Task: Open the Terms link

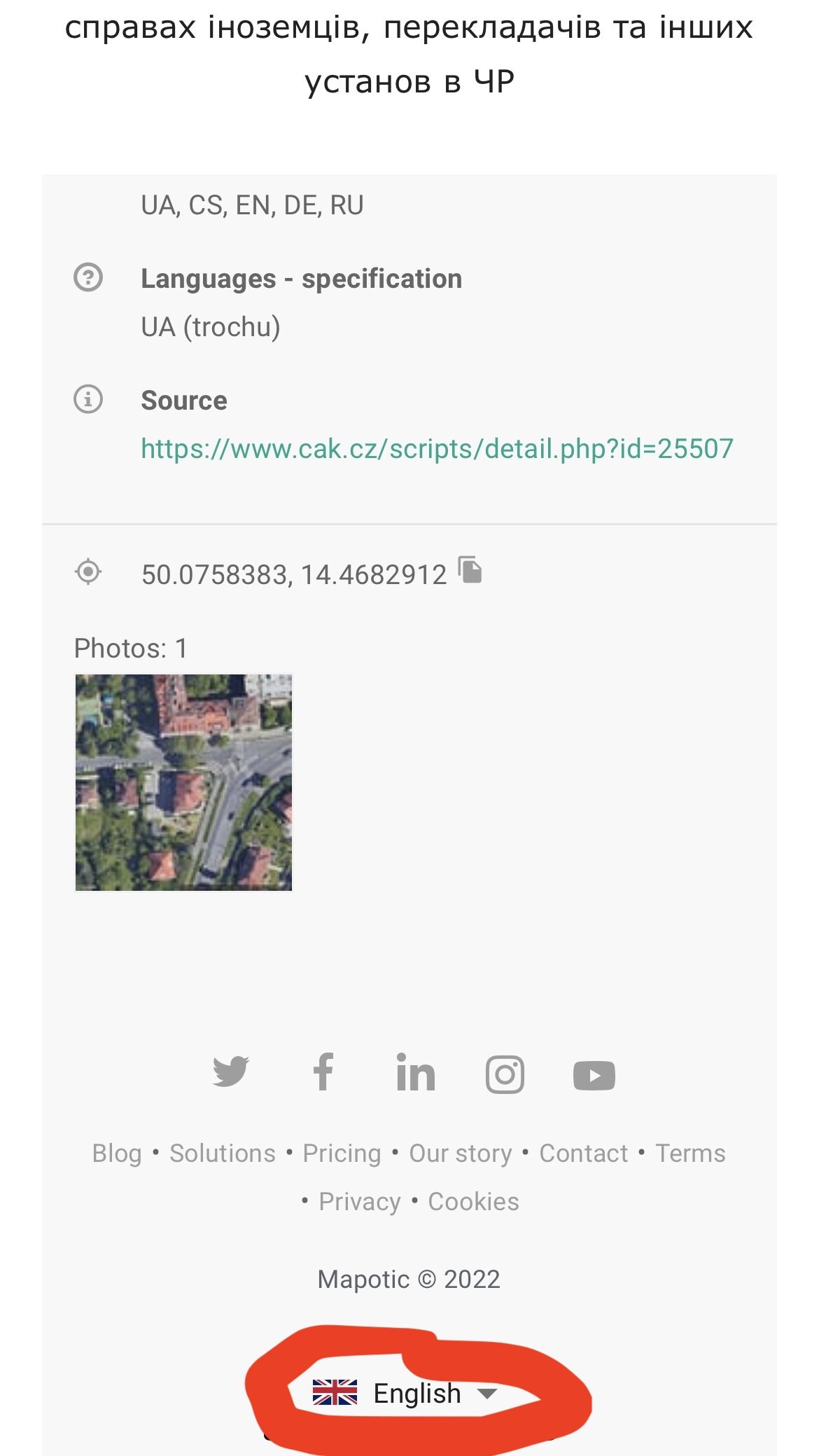Action: pos(691,1153)
